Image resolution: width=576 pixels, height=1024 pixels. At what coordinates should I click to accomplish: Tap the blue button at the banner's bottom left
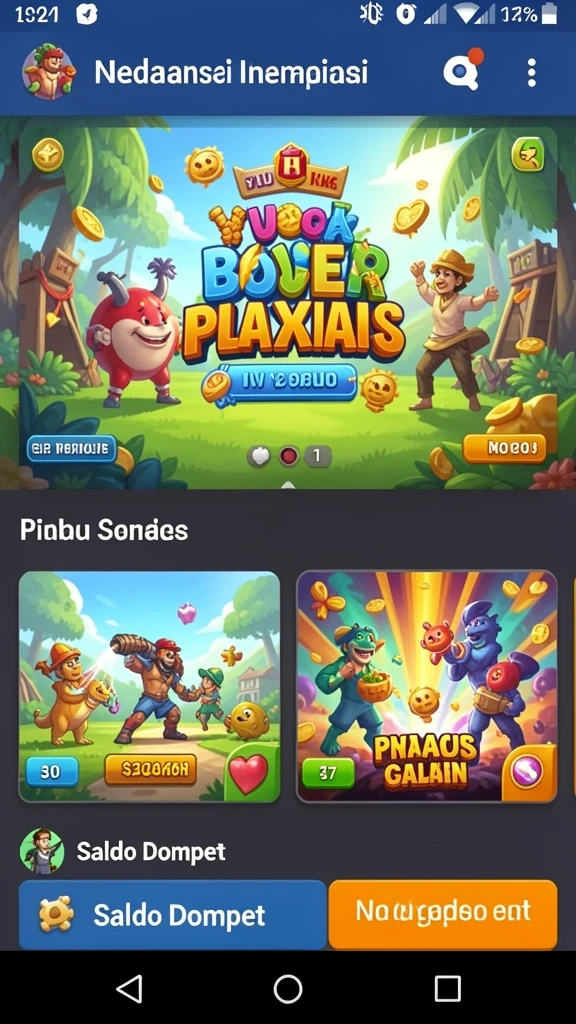coord(71,449)
